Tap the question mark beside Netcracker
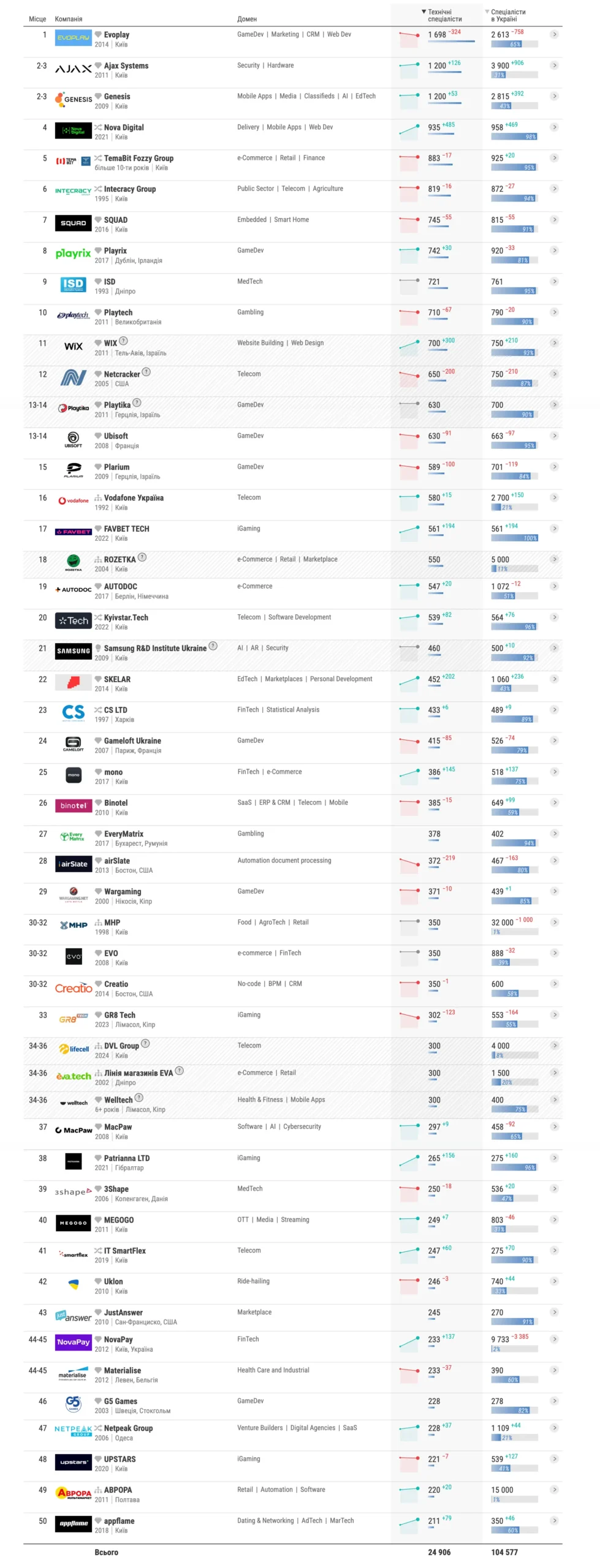 click(x=146, y=372)
